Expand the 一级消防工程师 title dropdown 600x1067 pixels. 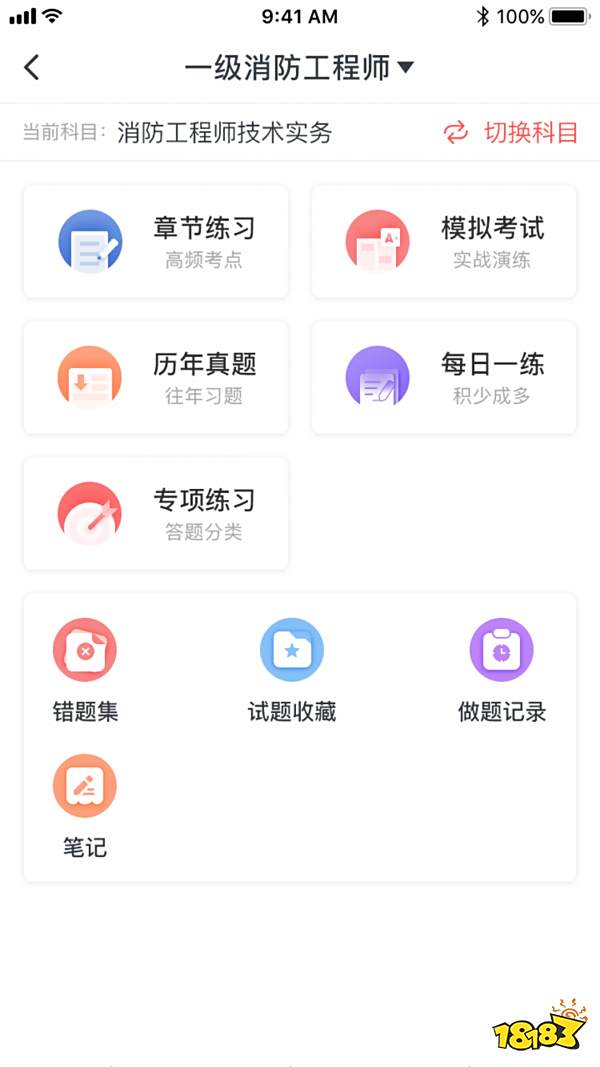(x=299, y=68)
